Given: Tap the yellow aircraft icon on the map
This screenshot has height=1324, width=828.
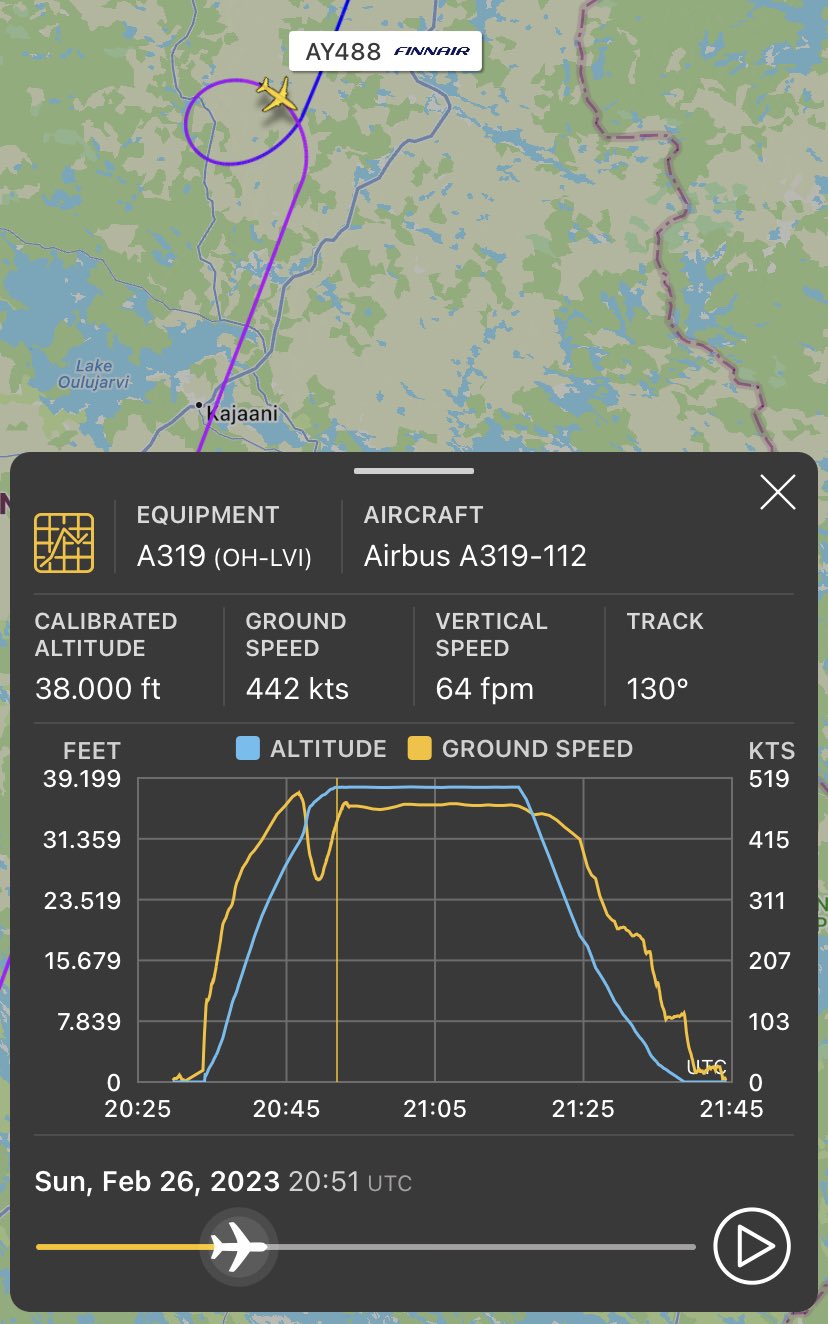Looking at the screenshot, I should (x=276, y=95).
